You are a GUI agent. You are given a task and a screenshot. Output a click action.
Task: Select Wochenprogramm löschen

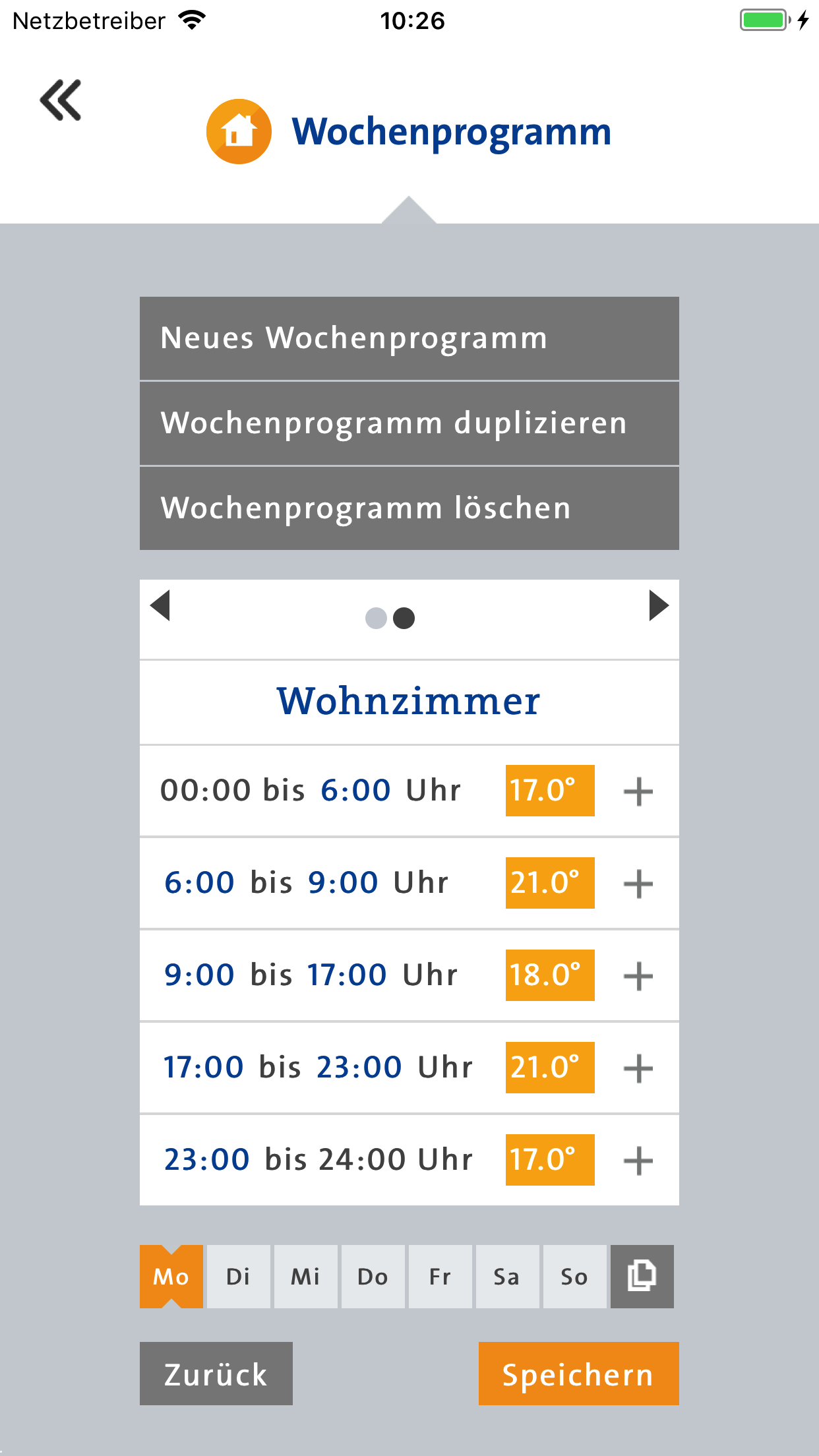coord(409,508)
